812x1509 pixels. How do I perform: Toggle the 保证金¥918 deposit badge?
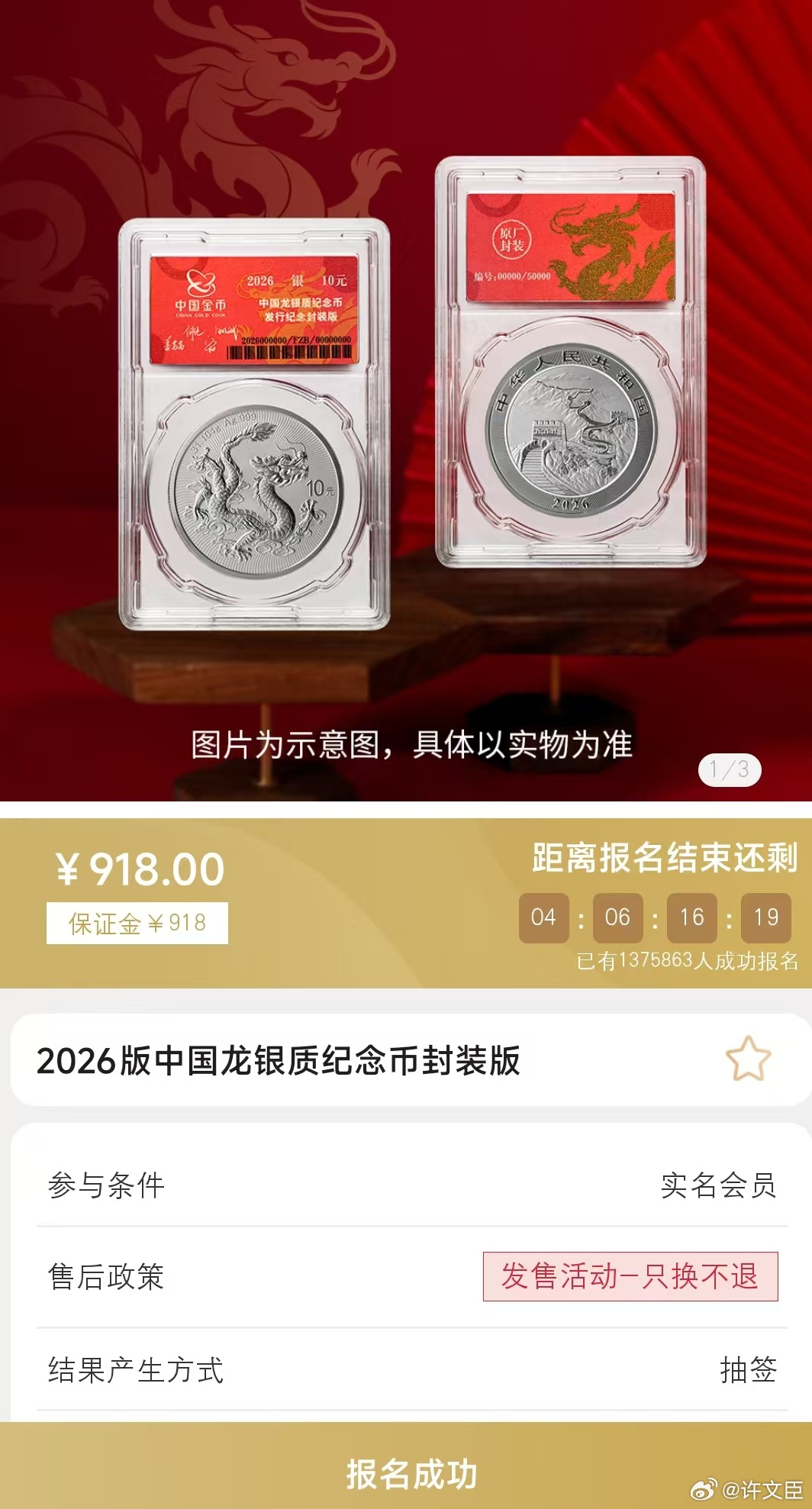[136, 923]
